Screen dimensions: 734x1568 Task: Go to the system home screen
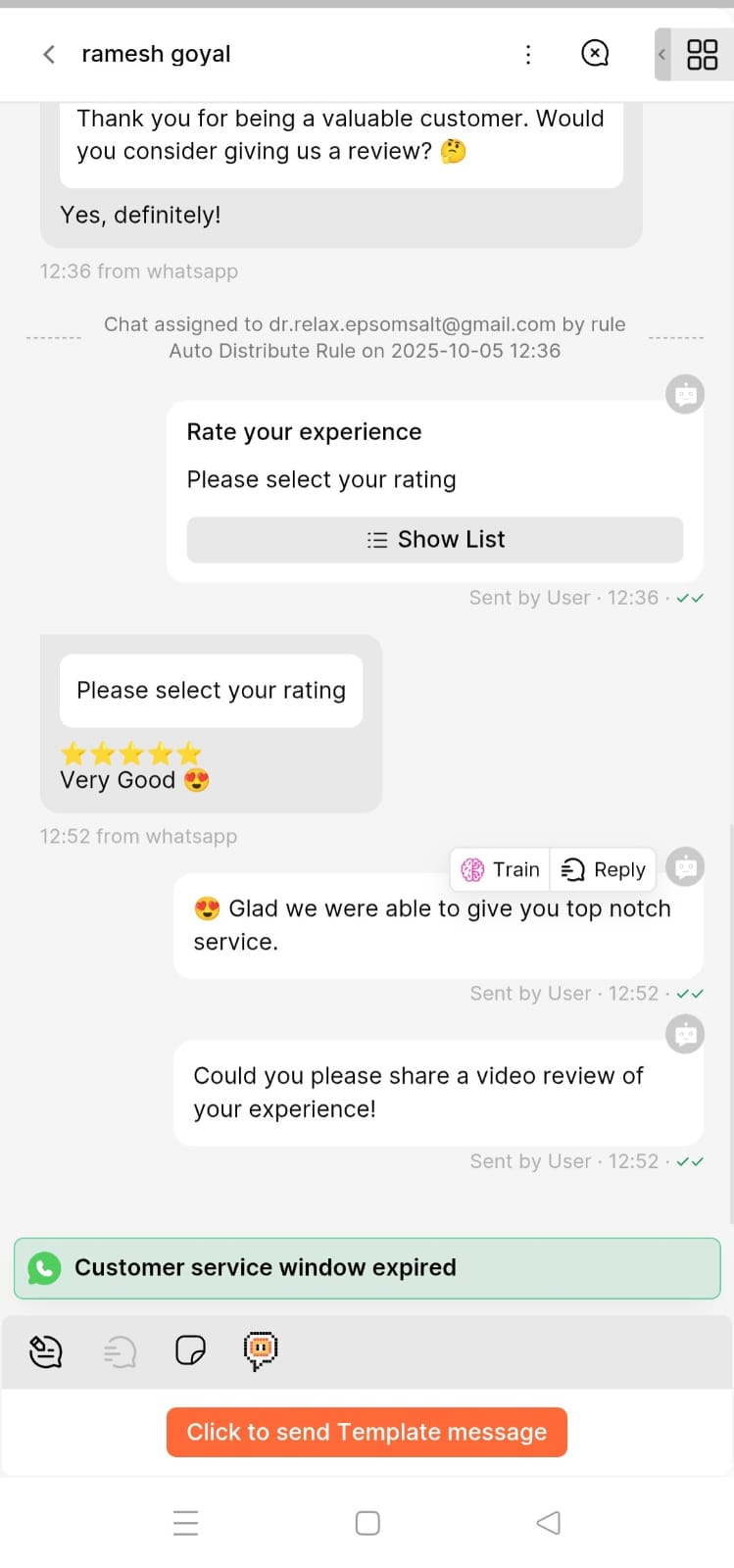[367, 1523]
